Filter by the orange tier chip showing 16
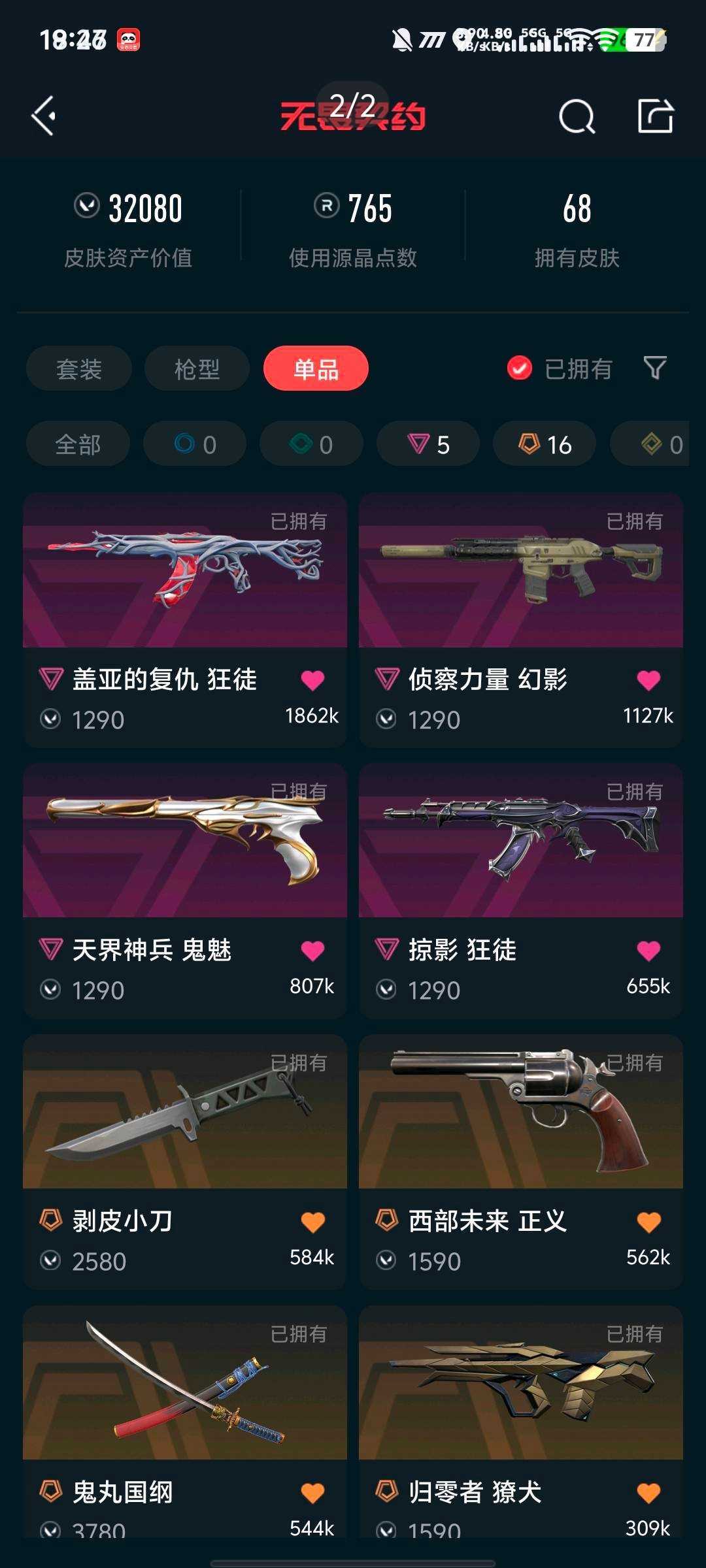Image resolution: width=706 pixels, height=1568 pixels. coord(545,444)
